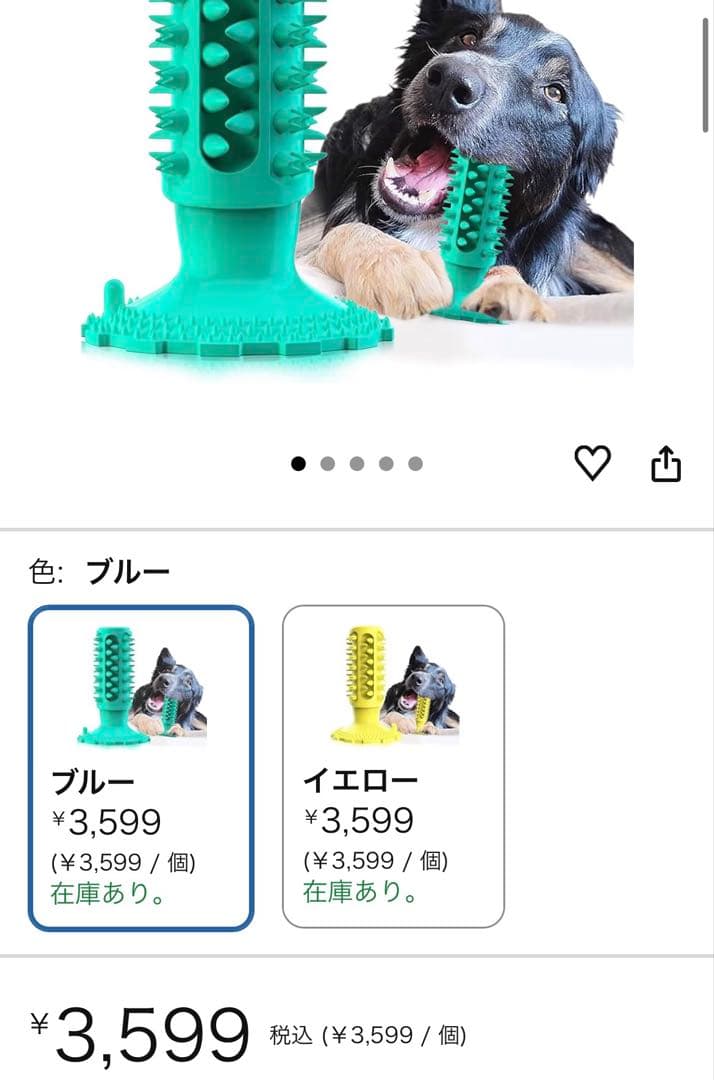Share this product listing
This screenshot has width=714, height=1080.
pyautogui.click(x=666, y=464)
